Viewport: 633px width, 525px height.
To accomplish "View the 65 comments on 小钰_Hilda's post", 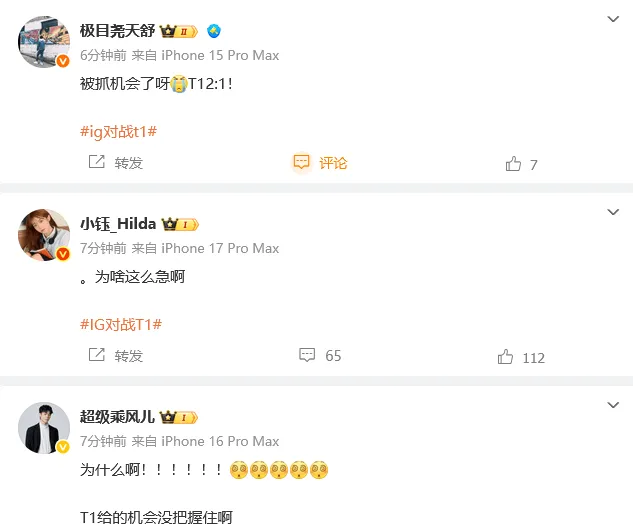I will 320,356.
